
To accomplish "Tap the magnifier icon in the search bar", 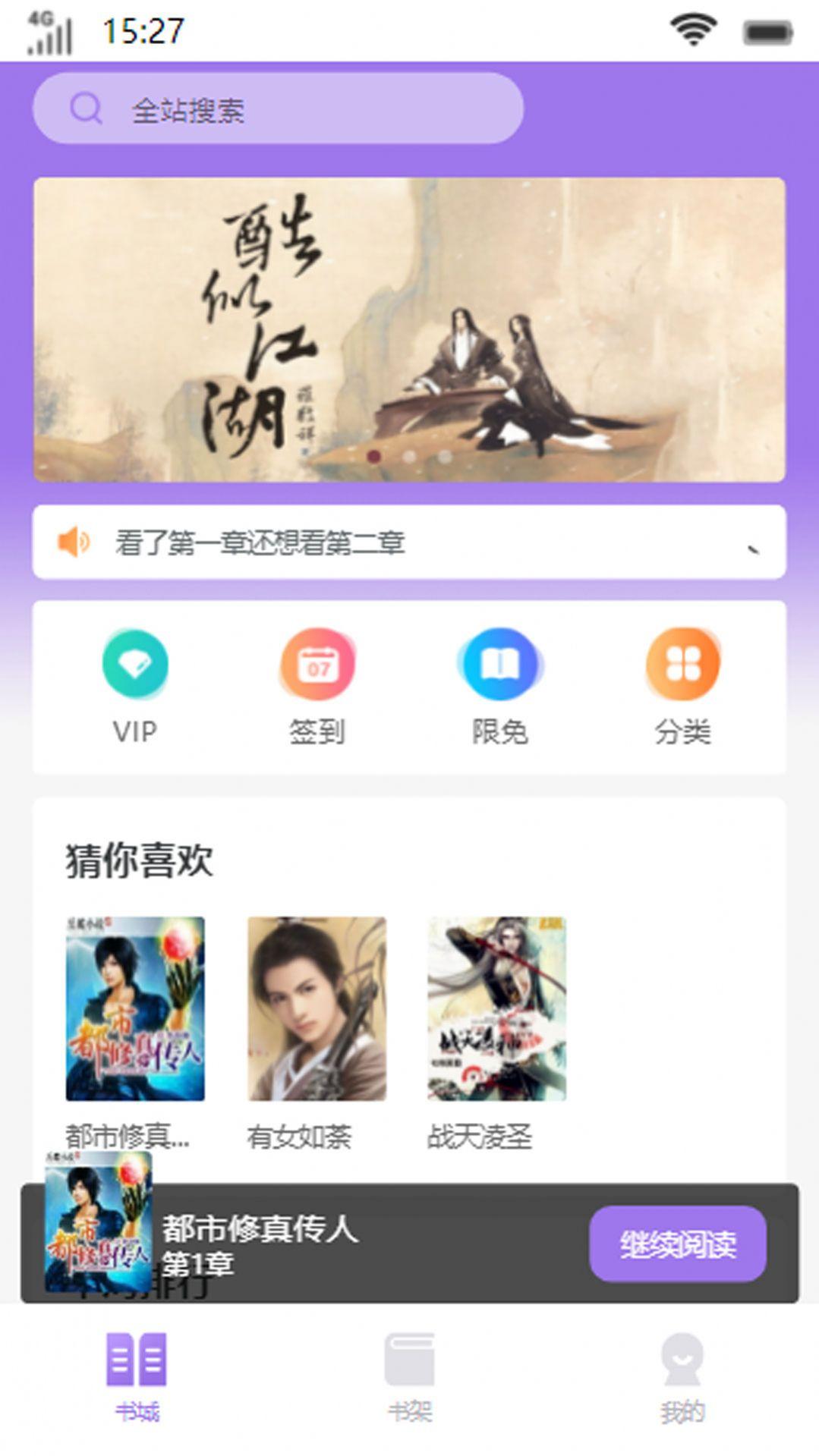I will [86, 108].
